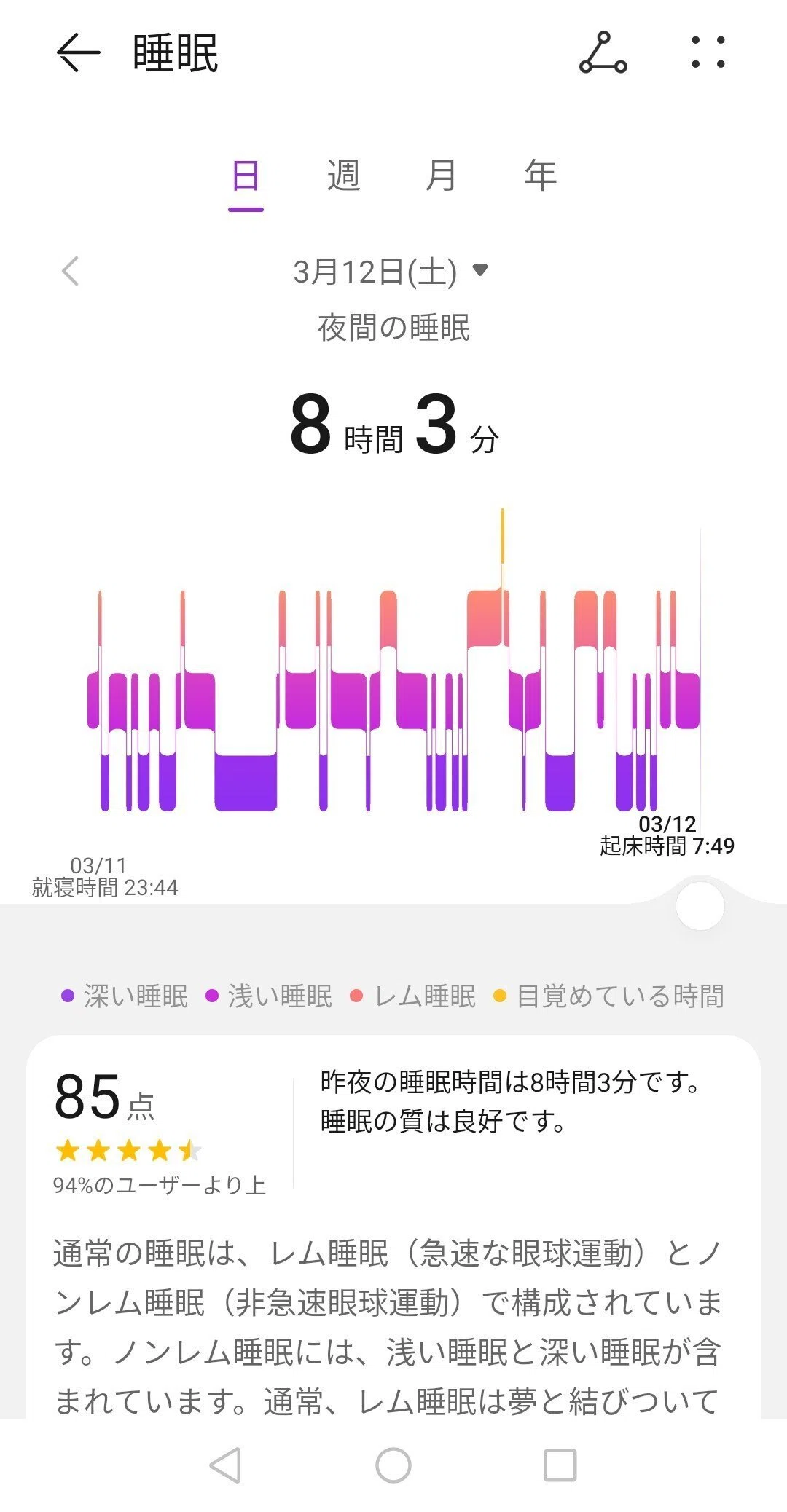Screen dimensions: 787x1512
Task: Go back from the 睡眠 screen
Action: tap(77, 53)
